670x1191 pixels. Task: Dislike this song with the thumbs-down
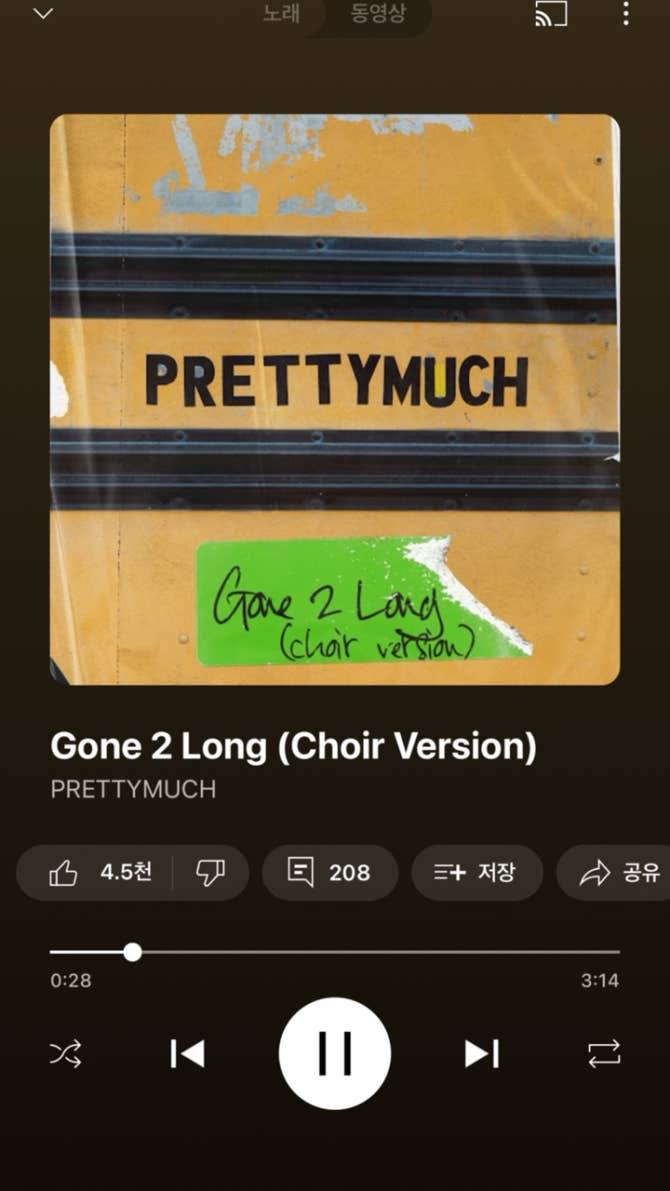[210, 873]
